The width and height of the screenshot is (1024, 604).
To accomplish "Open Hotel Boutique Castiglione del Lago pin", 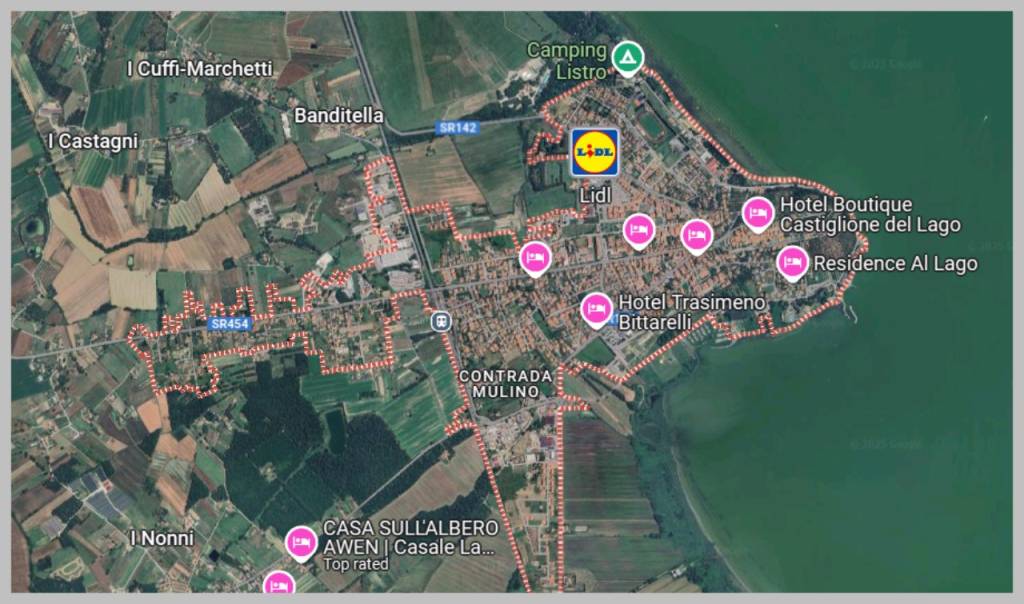I will pyautogui.click(x=758, y=212).
